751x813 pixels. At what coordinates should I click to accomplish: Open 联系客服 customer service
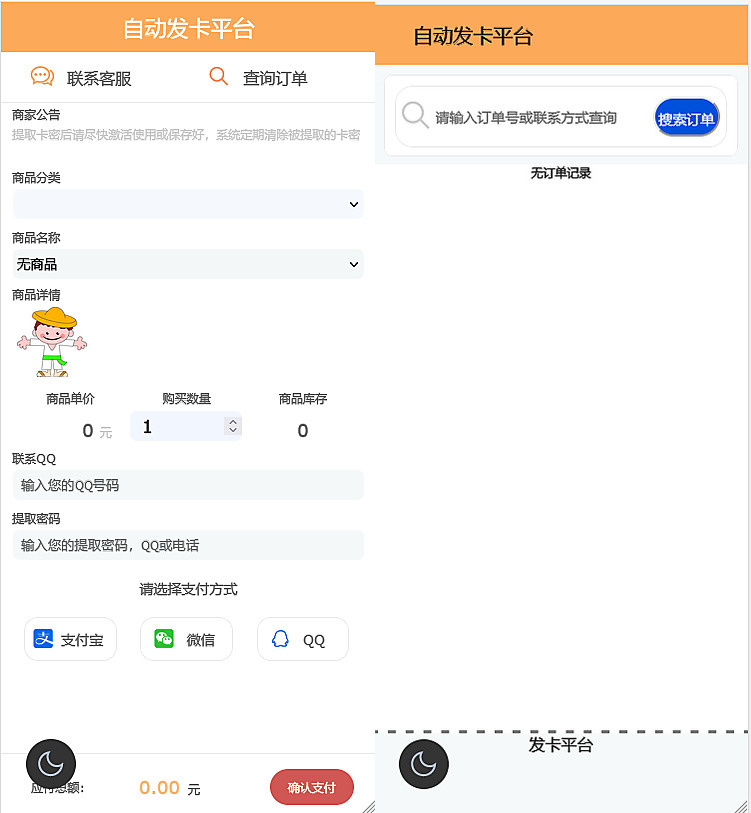[82, 78]
